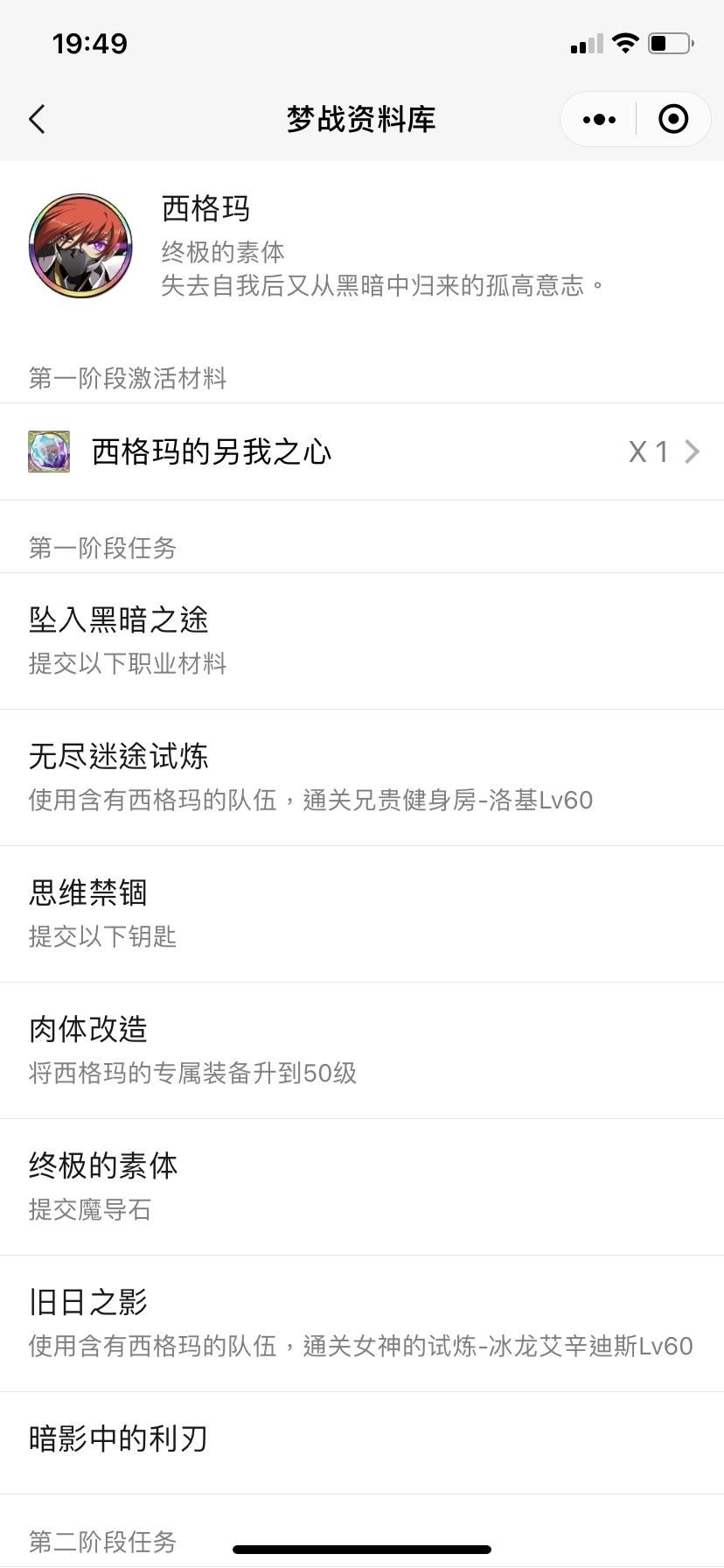Open the mini program more options menu

599,120
